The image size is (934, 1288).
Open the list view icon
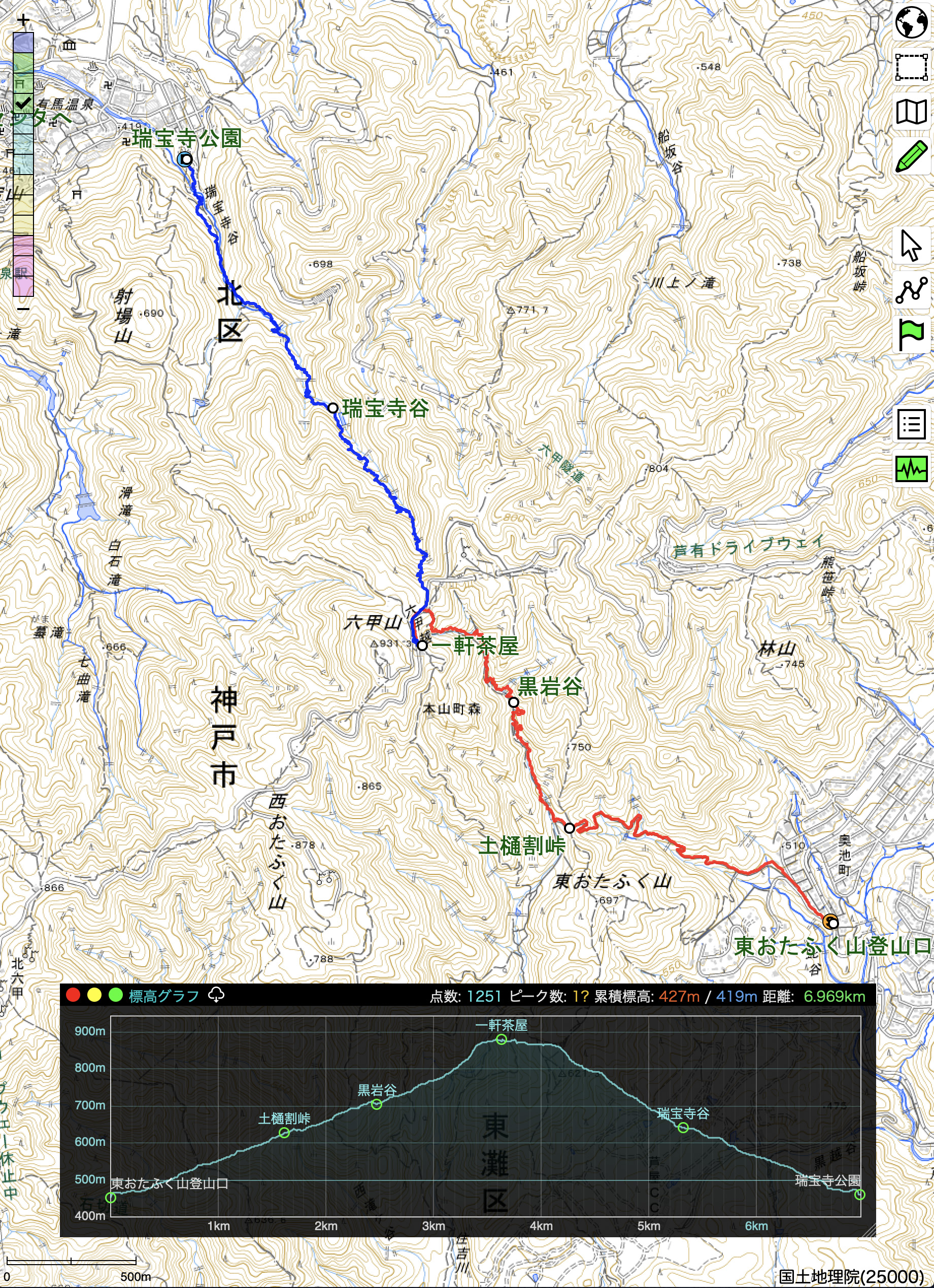911,424
